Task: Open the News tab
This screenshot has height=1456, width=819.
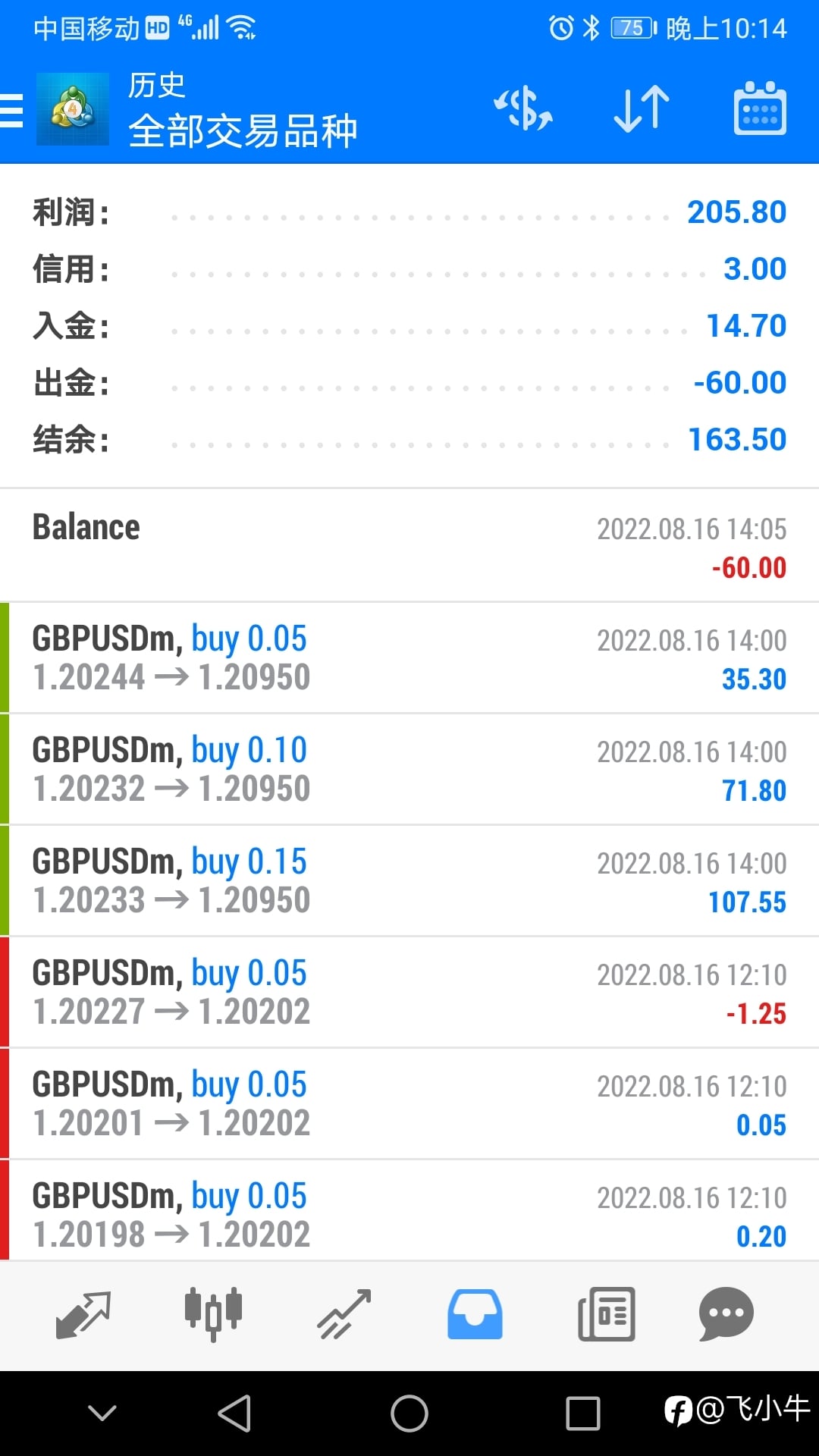Action: click(x=606, y=1314)
